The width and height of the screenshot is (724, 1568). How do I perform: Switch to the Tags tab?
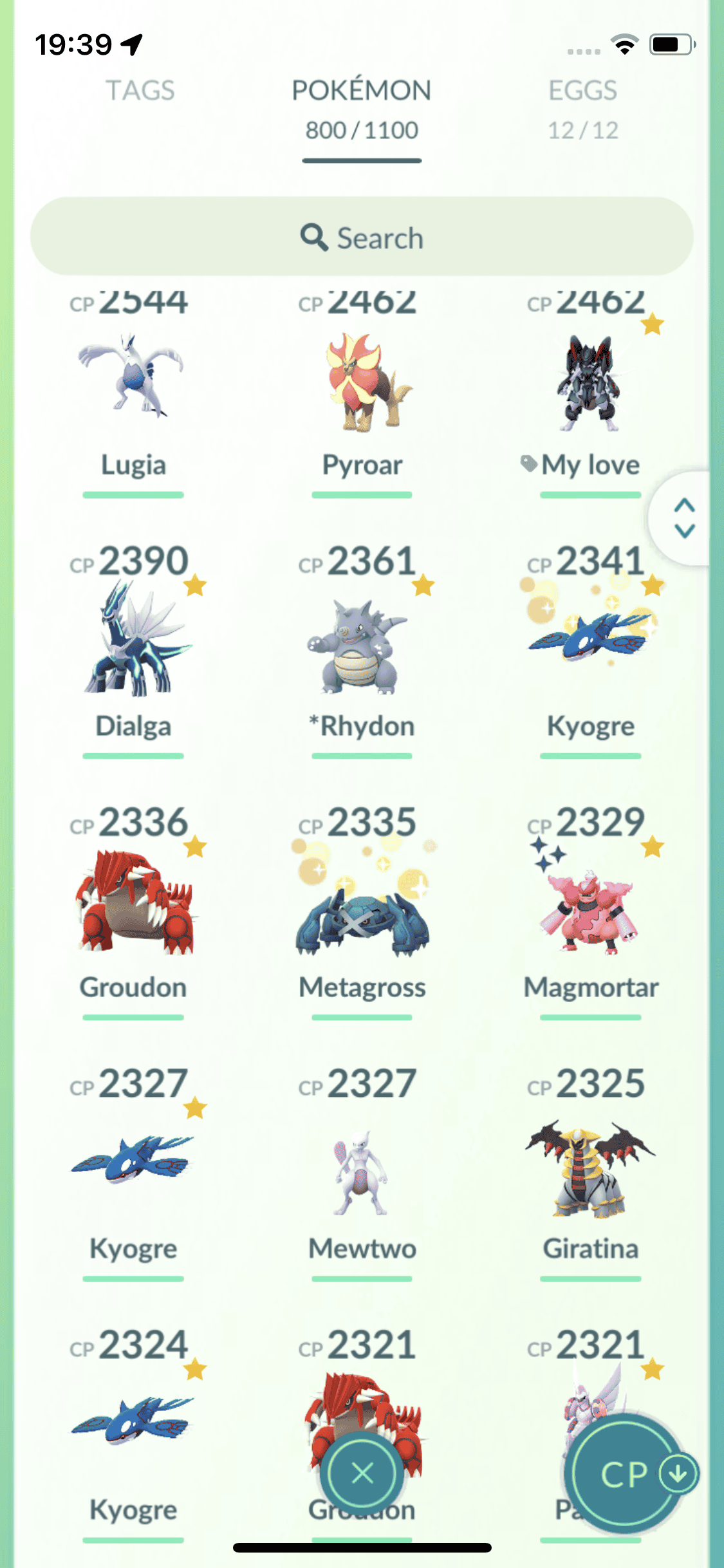point(140,91)
